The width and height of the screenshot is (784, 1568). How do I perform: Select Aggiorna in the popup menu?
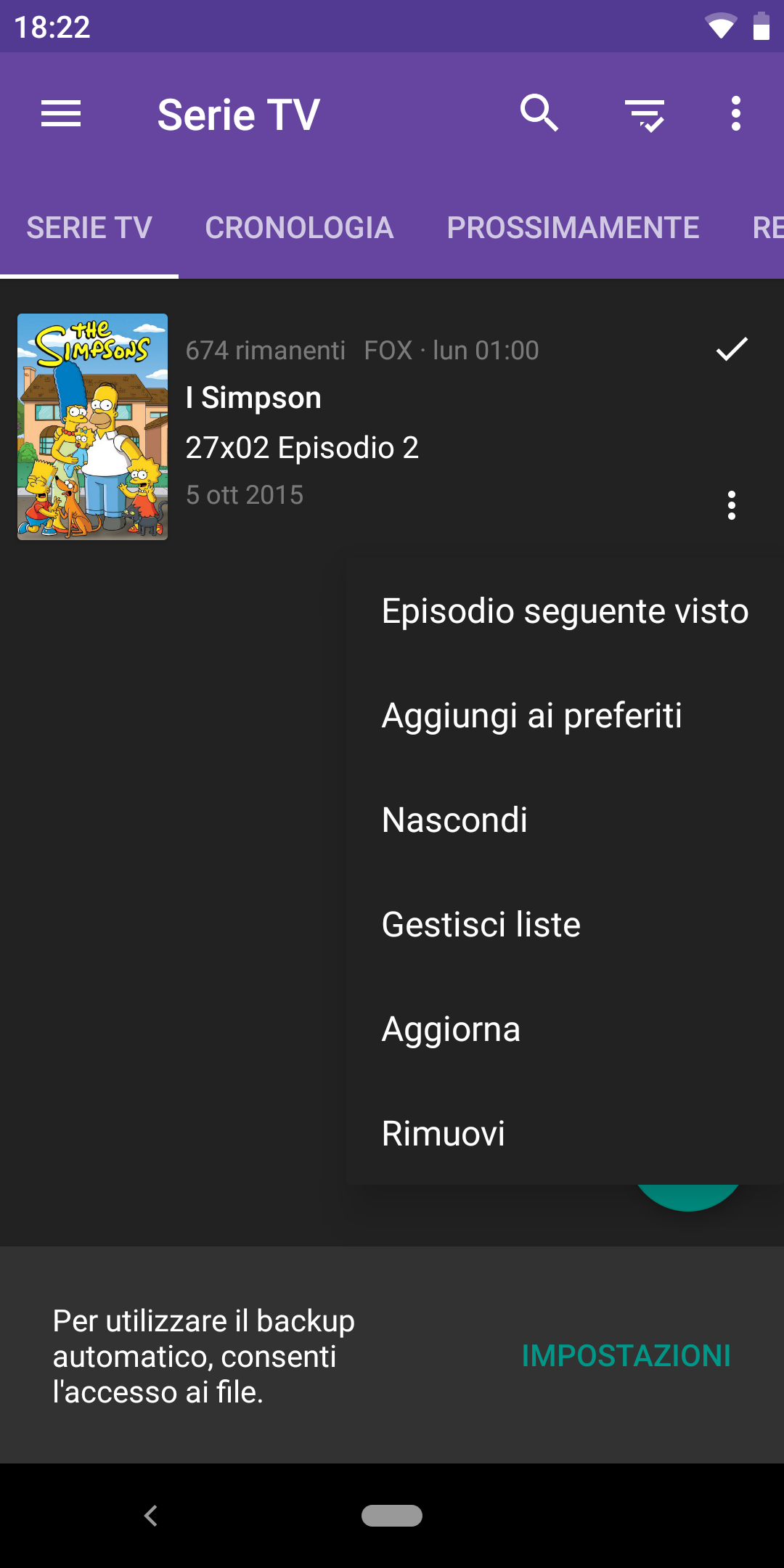451,1029
